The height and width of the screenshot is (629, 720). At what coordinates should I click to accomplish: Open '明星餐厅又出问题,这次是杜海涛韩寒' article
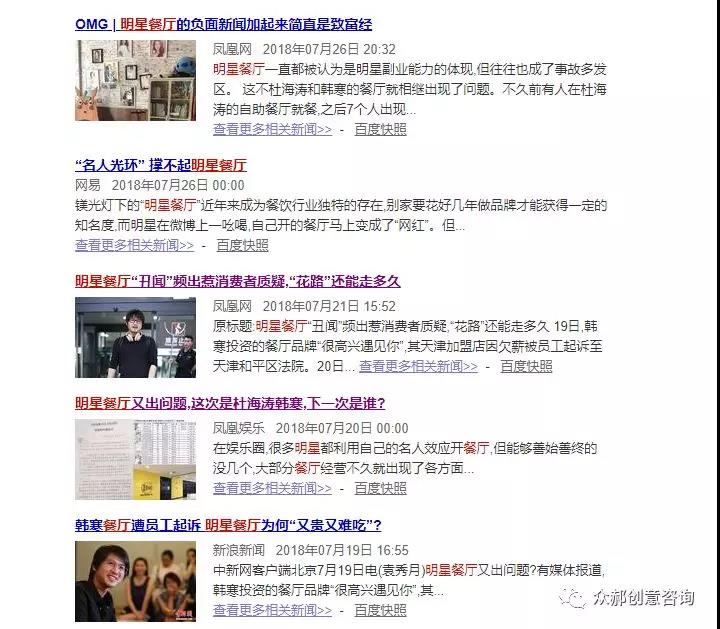229,404
